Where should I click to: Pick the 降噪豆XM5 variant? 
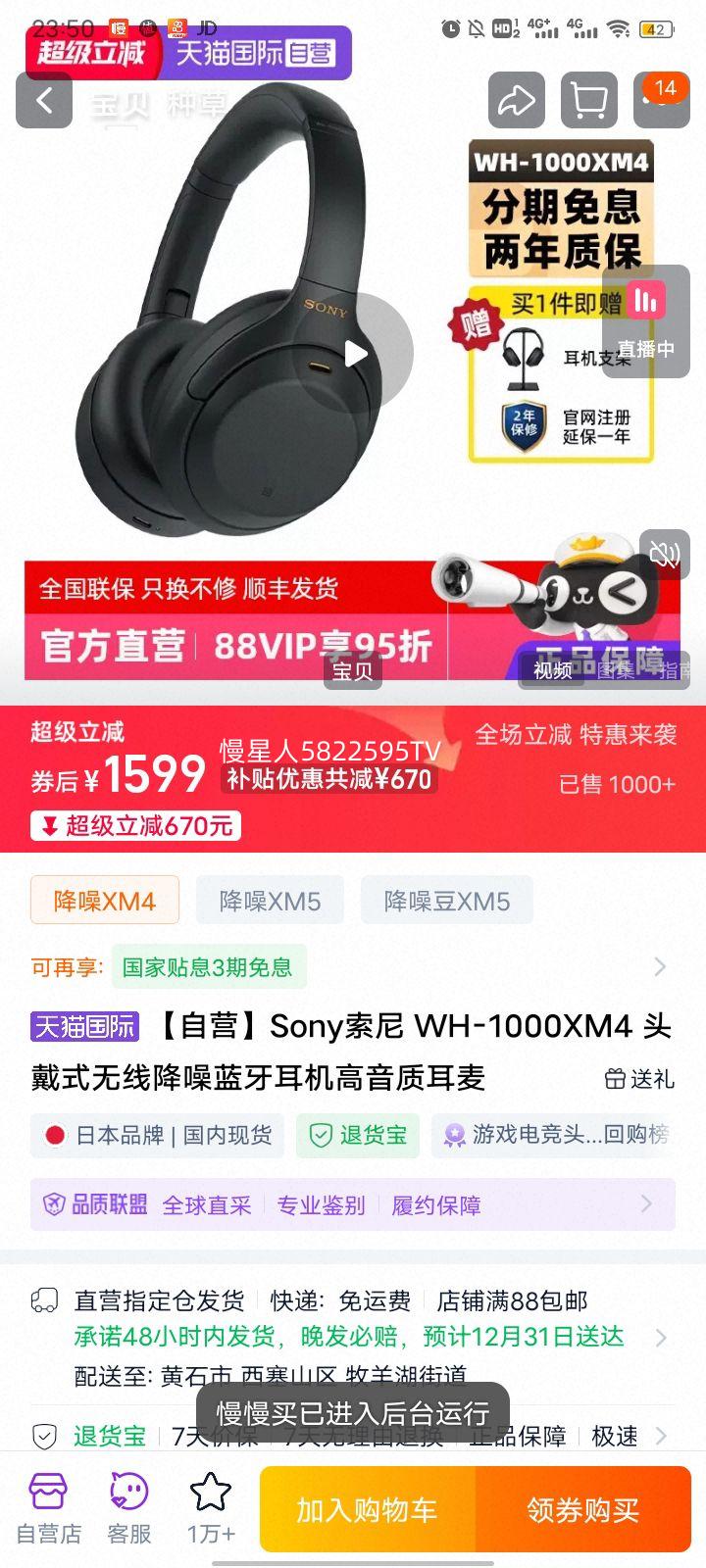coord(447,901)
